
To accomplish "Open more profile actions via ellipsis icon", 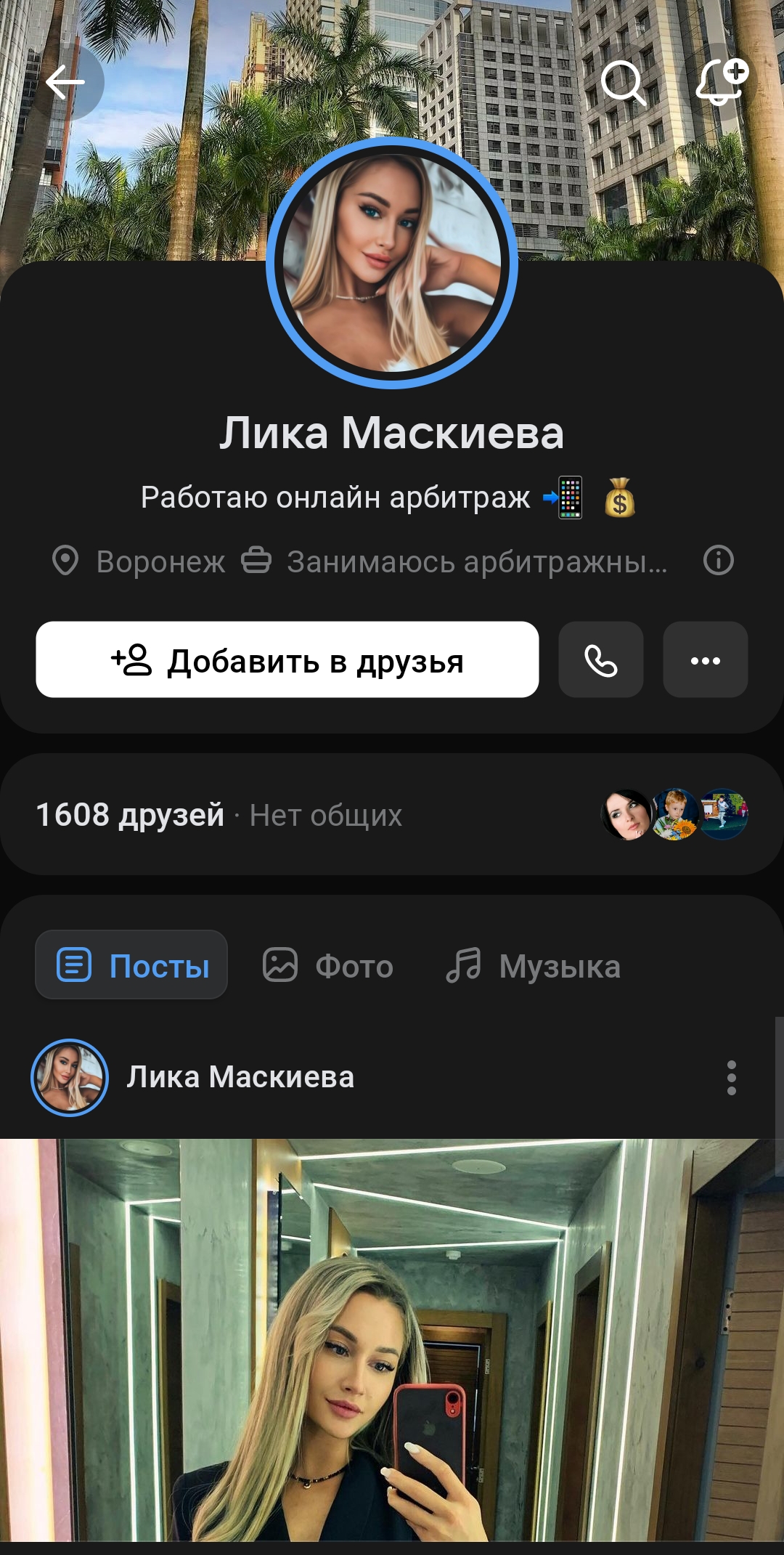I will [x=706, y=661].
